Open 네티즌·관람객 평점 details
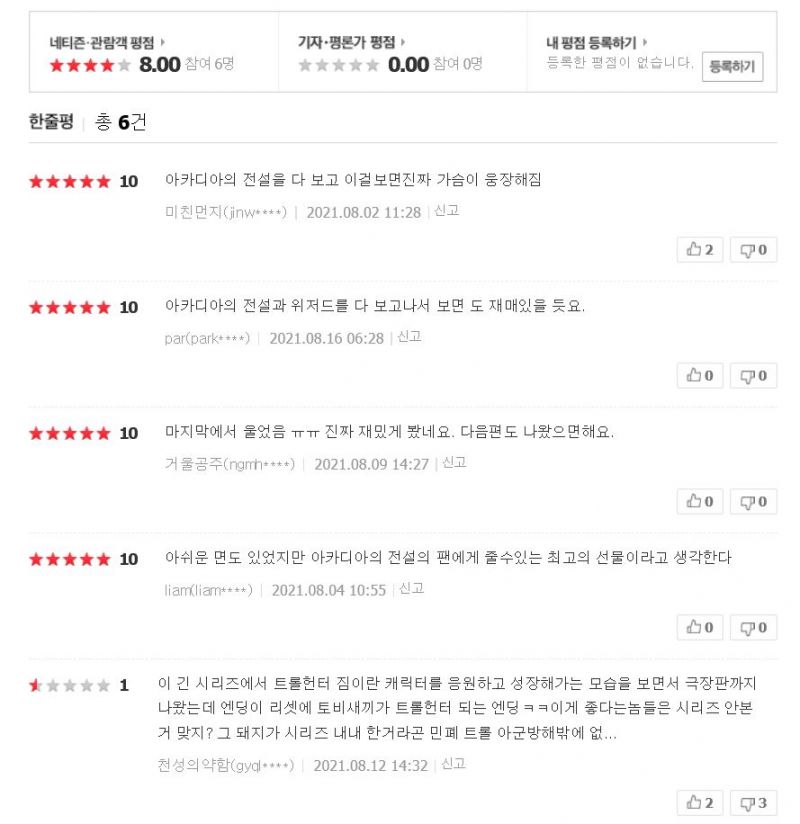Viewport: 800px width, 824px height. (x=107, y=43)
